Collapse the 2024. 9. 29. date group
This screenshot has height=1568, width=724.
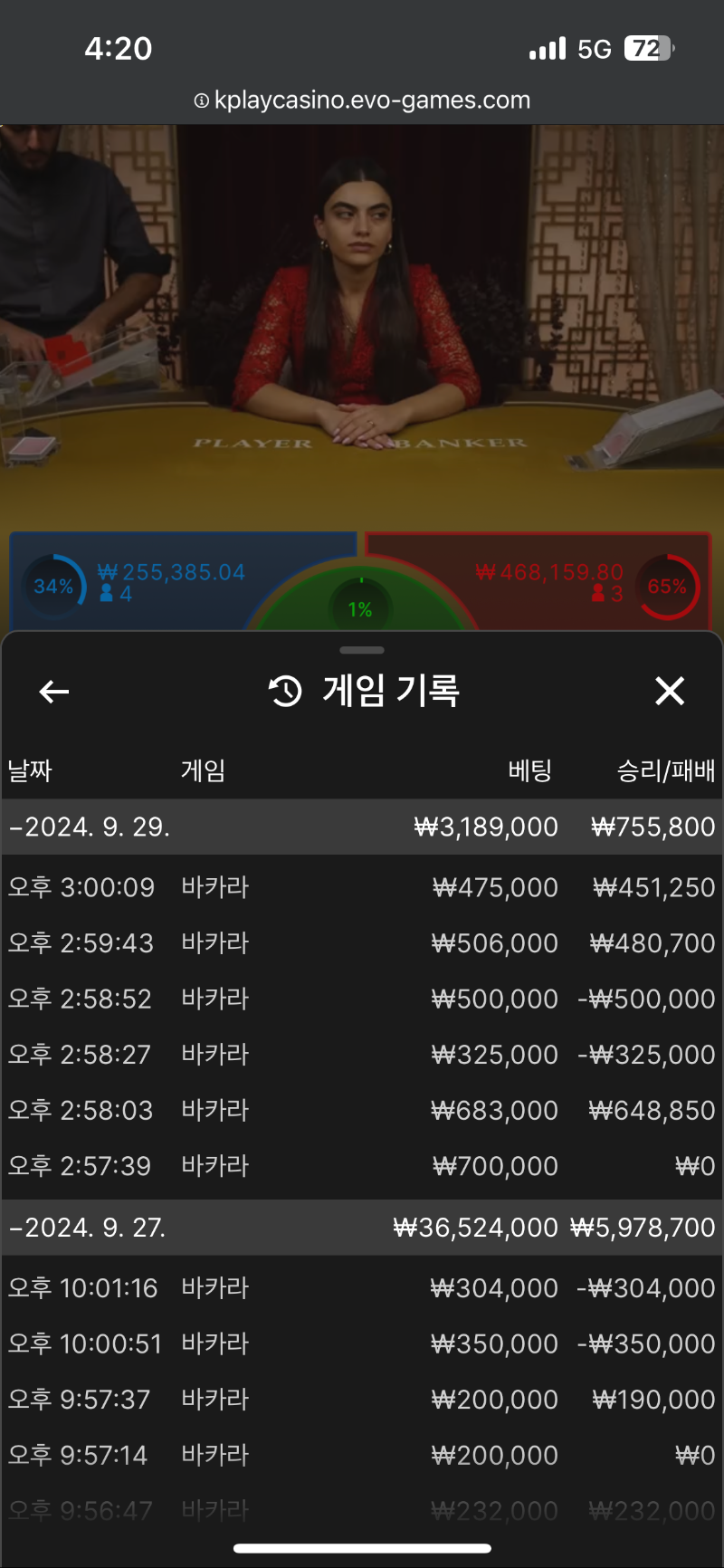362,827
